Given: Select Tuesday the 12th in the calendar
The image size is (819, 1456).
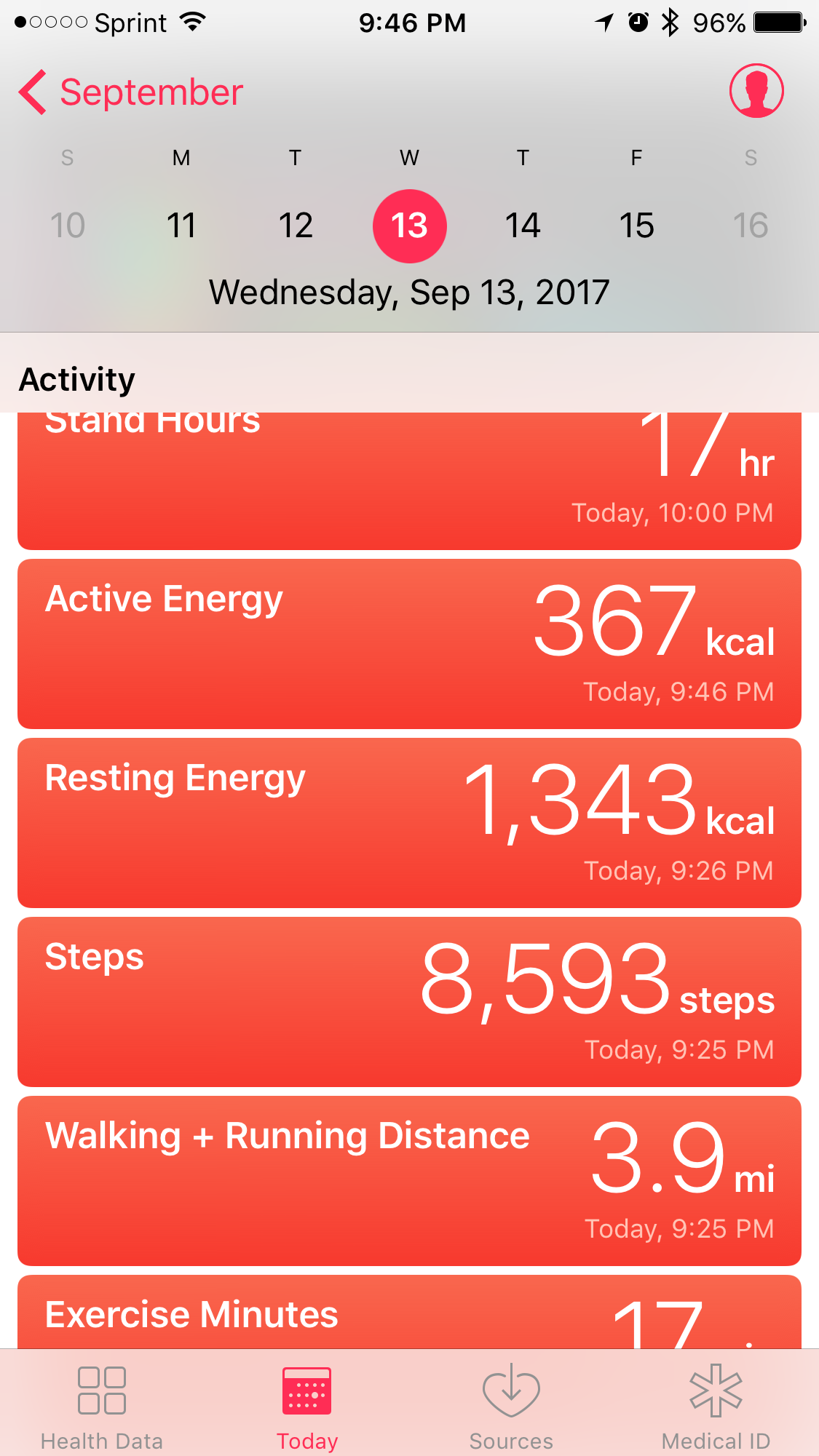Looking at the screenshot, I should click(296, 226).
